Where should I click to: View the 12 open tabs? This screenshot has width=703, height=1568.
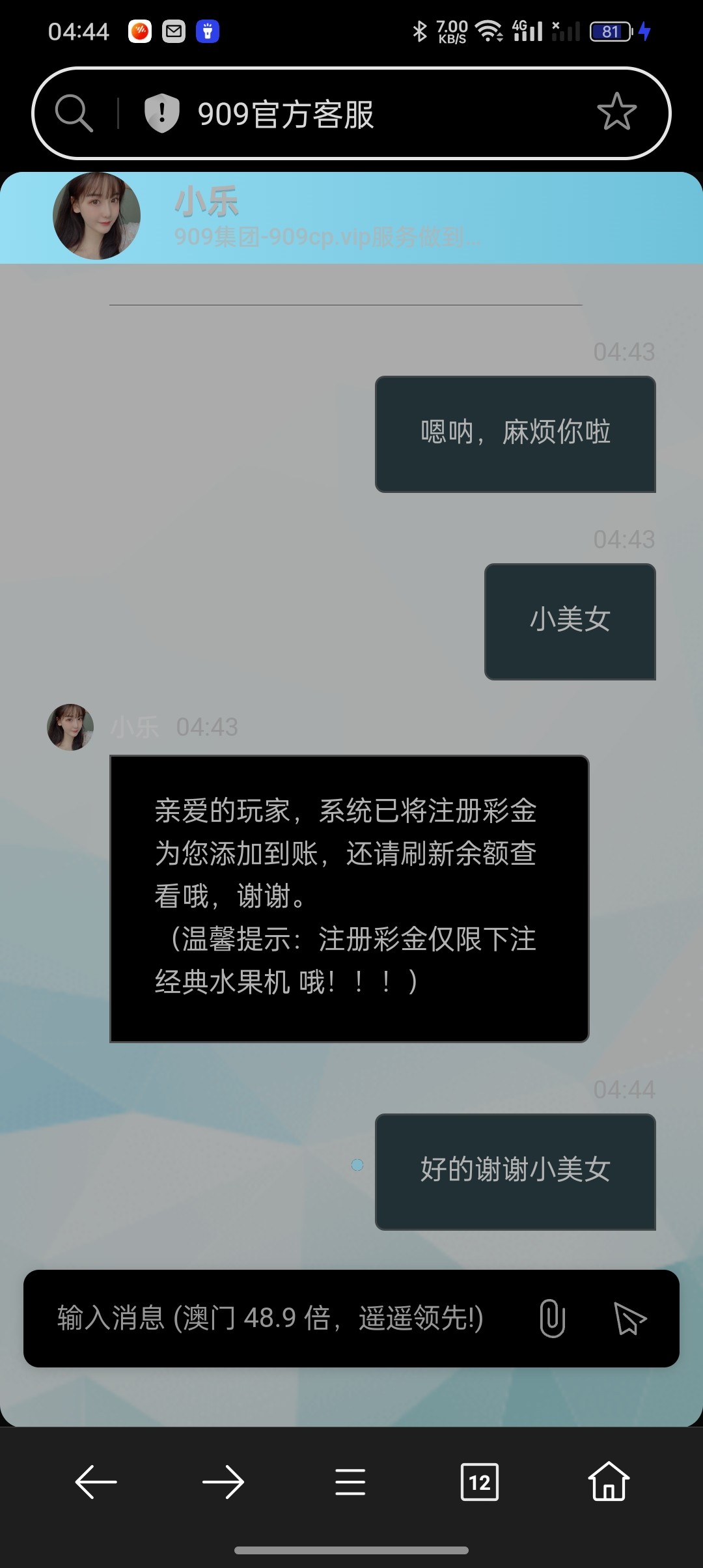(x=480, y=1482)
